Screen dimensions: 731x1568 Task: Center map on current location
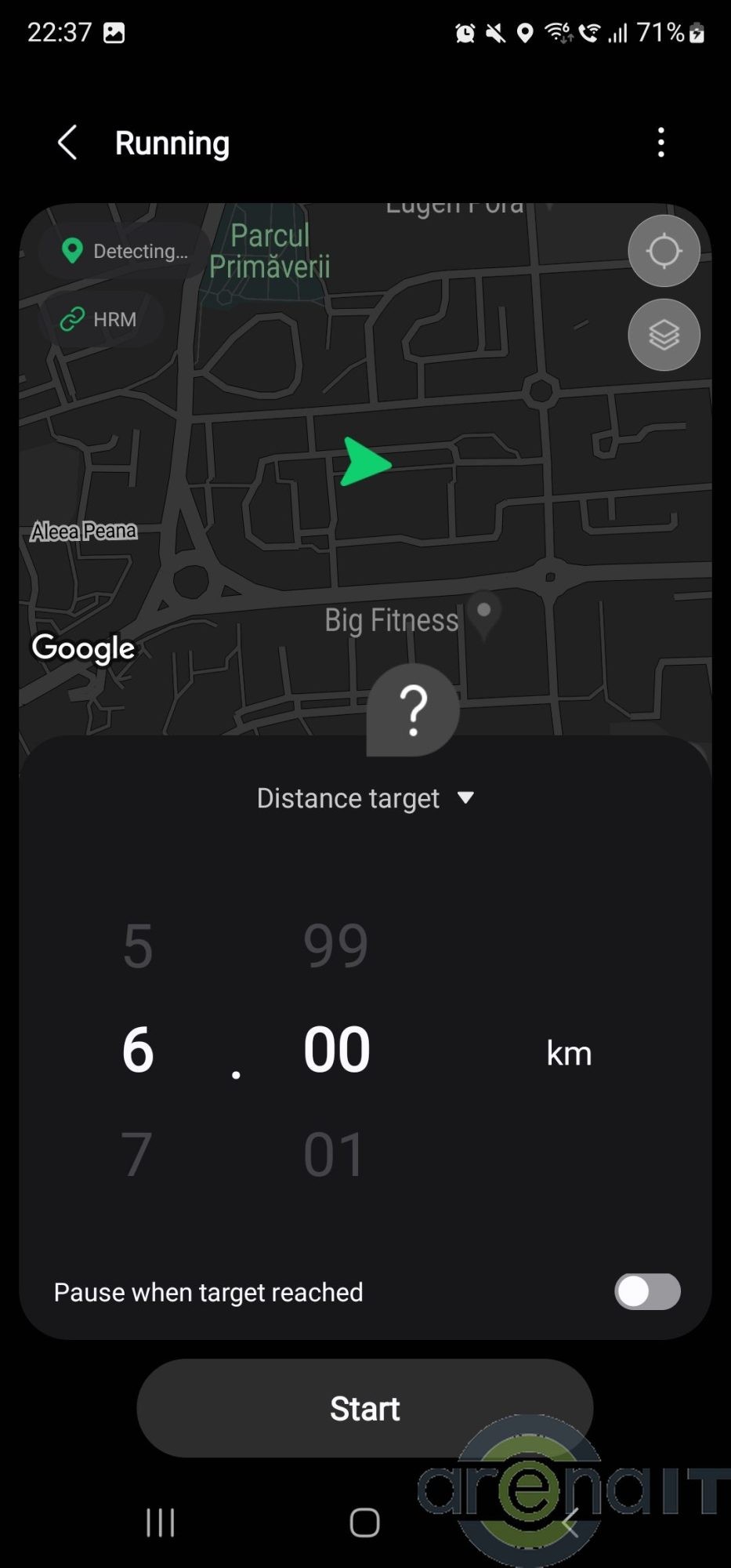[664, 251]
